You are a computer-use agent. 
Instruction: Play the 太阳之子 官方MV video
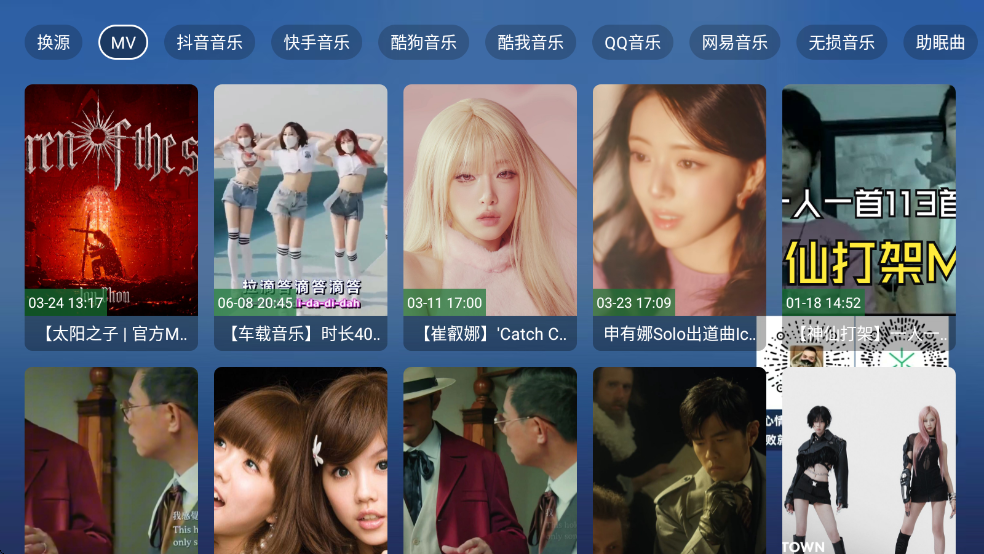[111, 216]
